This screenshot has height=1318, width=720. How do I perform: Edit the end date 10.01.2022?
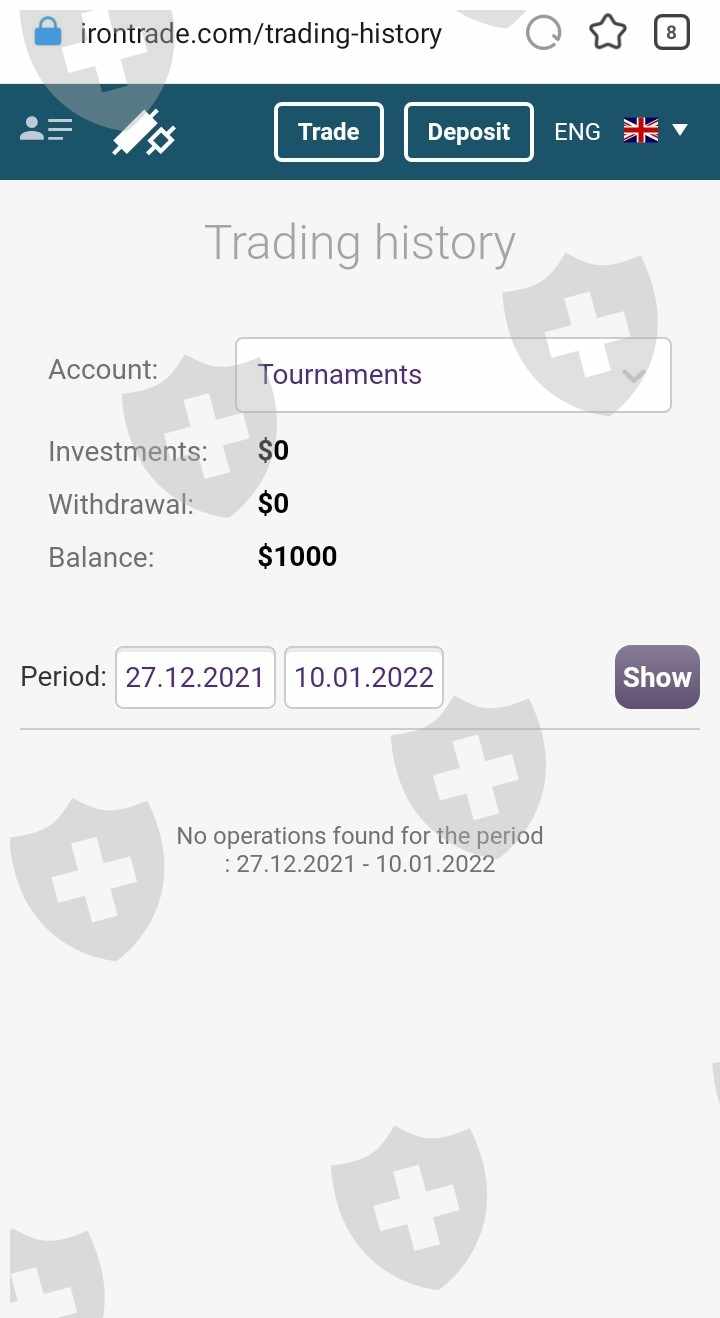click(x=364, y=677)
